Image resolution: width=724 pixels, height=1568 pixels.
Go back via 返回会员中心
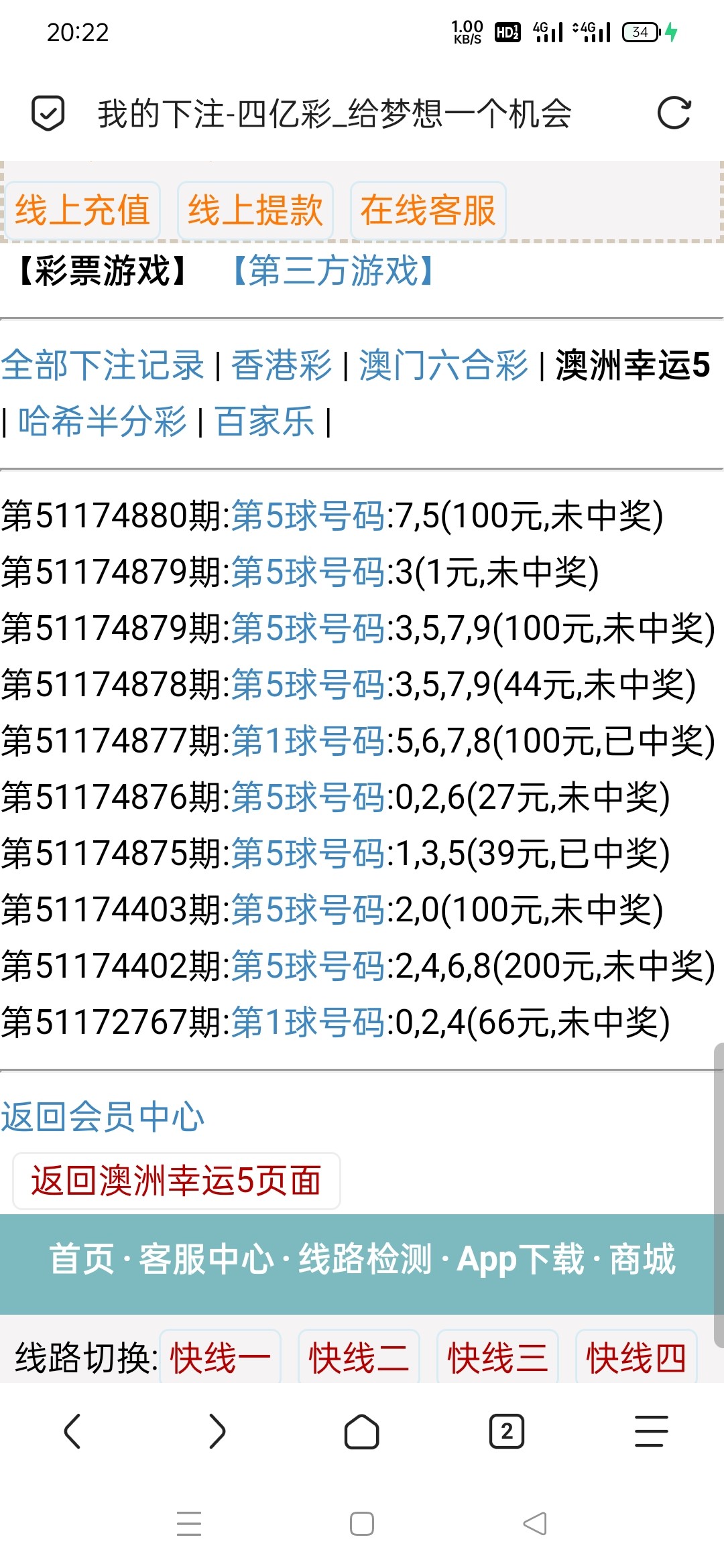pos(103,1117)
